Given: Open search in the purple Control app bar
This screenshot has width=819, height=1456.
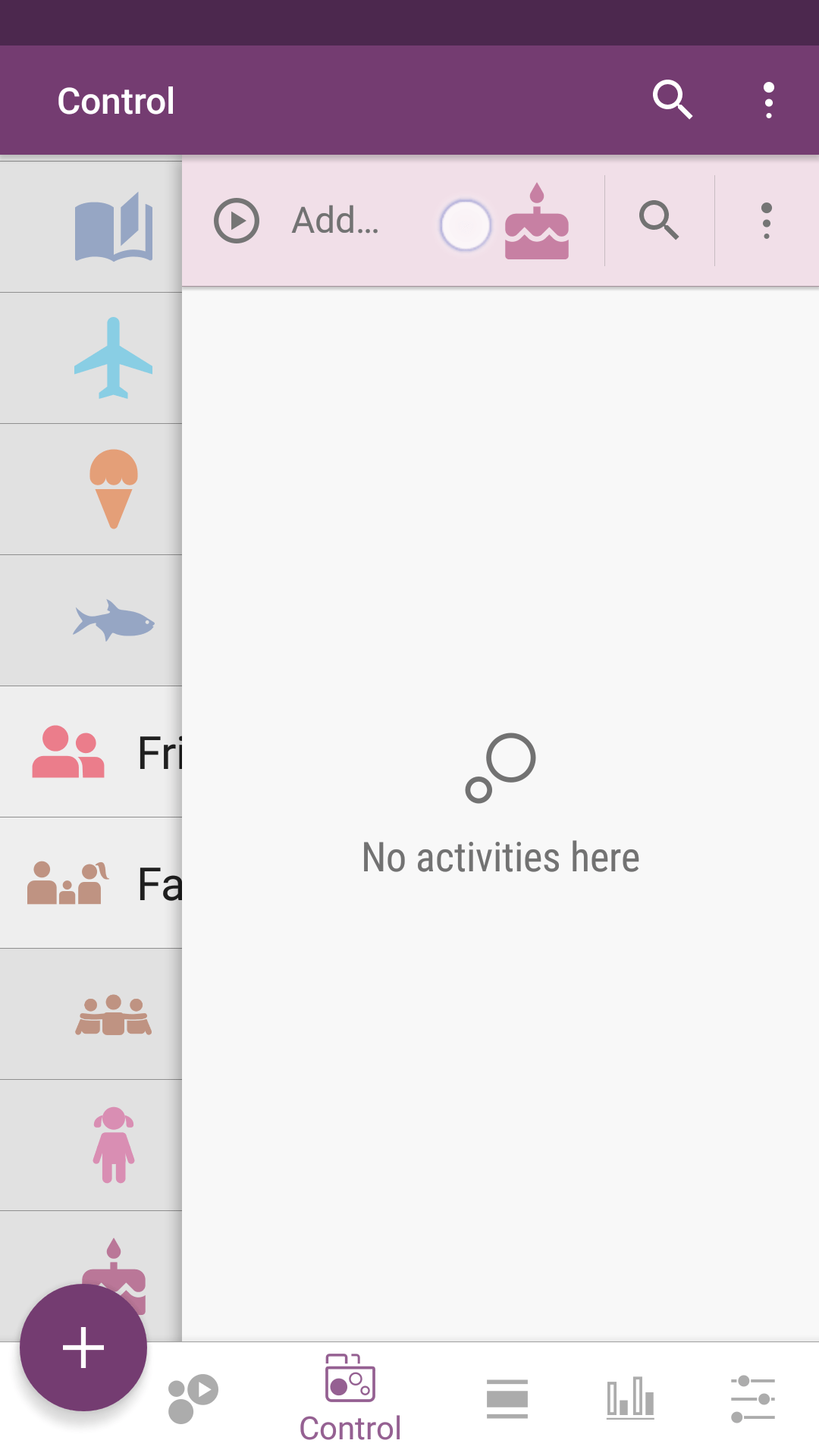Looking at the screenshot, I should pyautogui.click(x=672, y=100).
